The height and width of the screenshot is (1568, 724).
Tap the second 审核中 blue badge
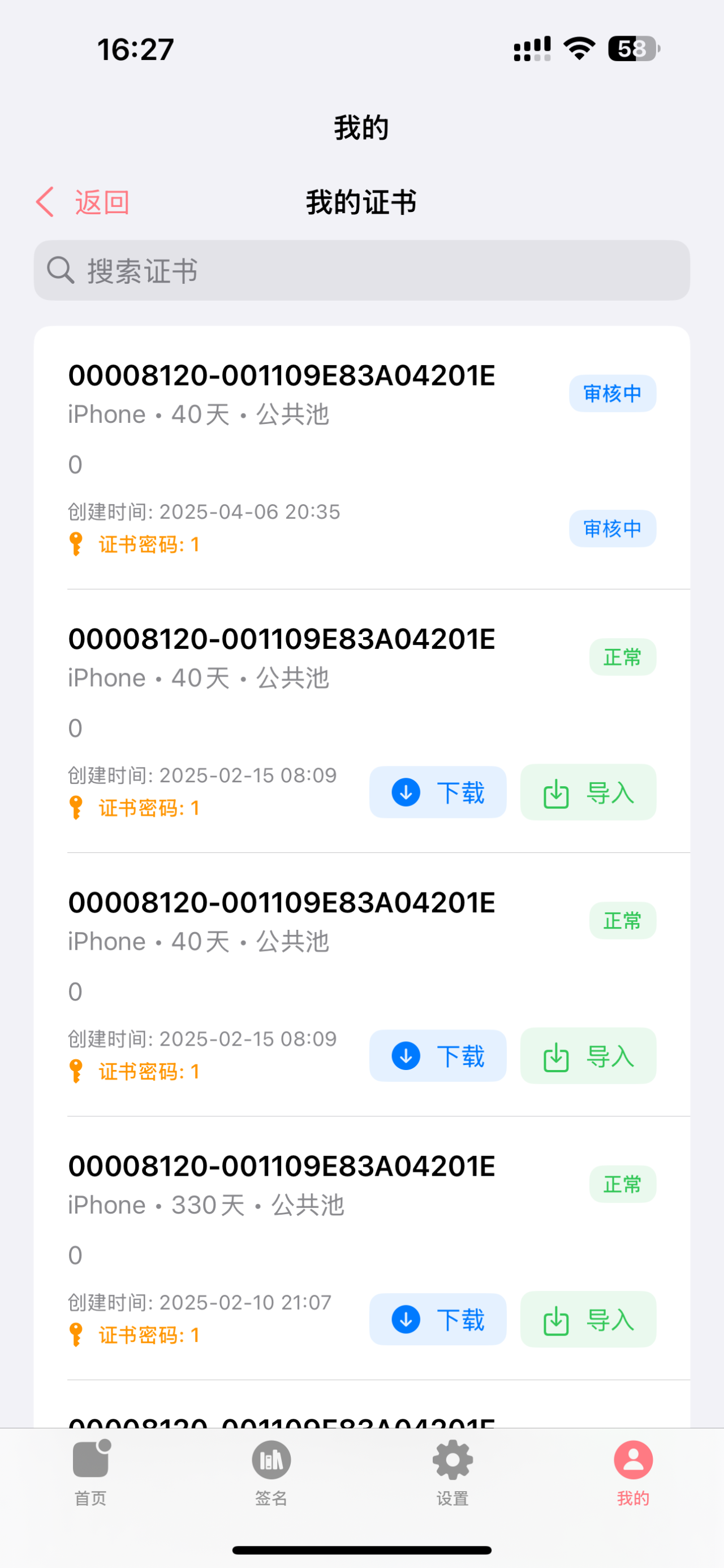(x=613, y=529)
